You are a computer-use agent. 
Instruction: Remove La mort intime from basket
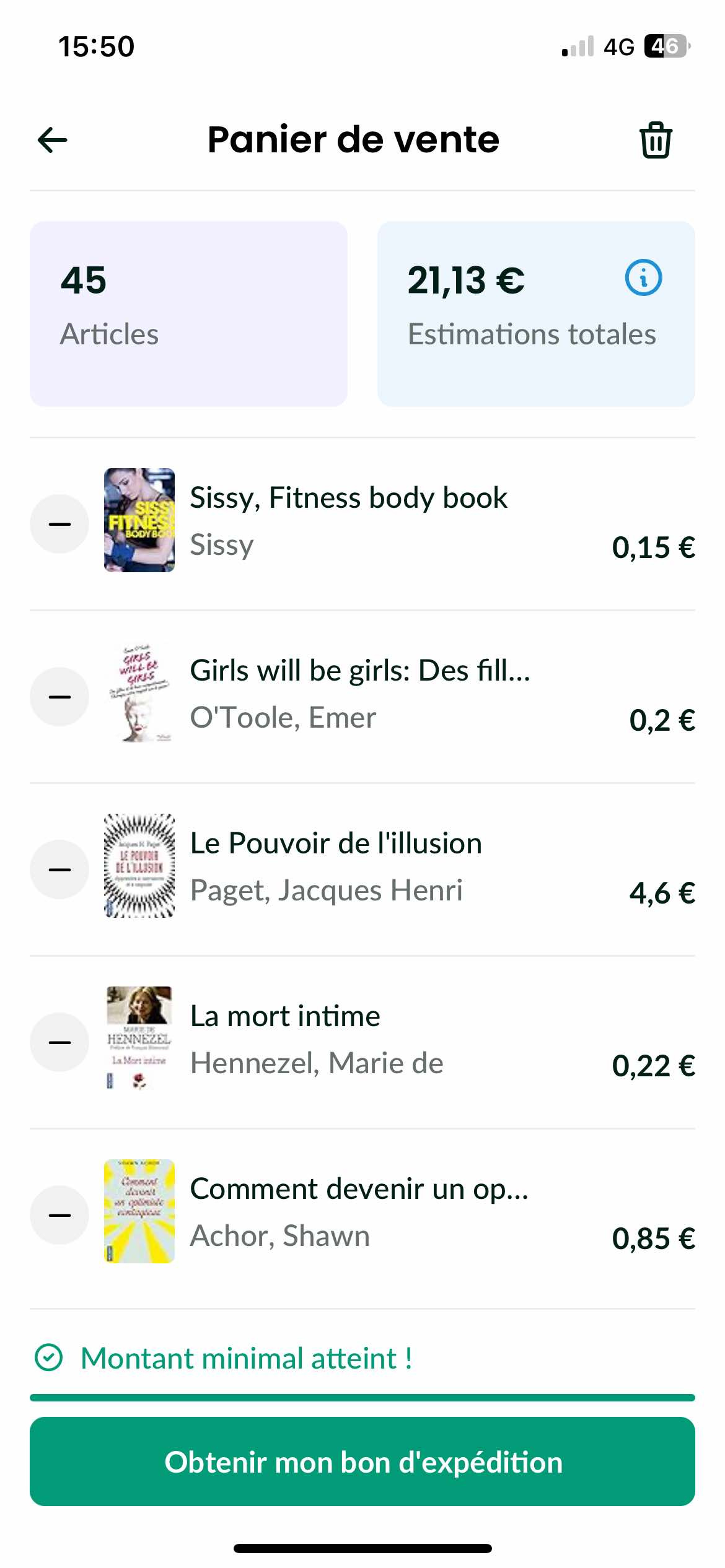60,1042
